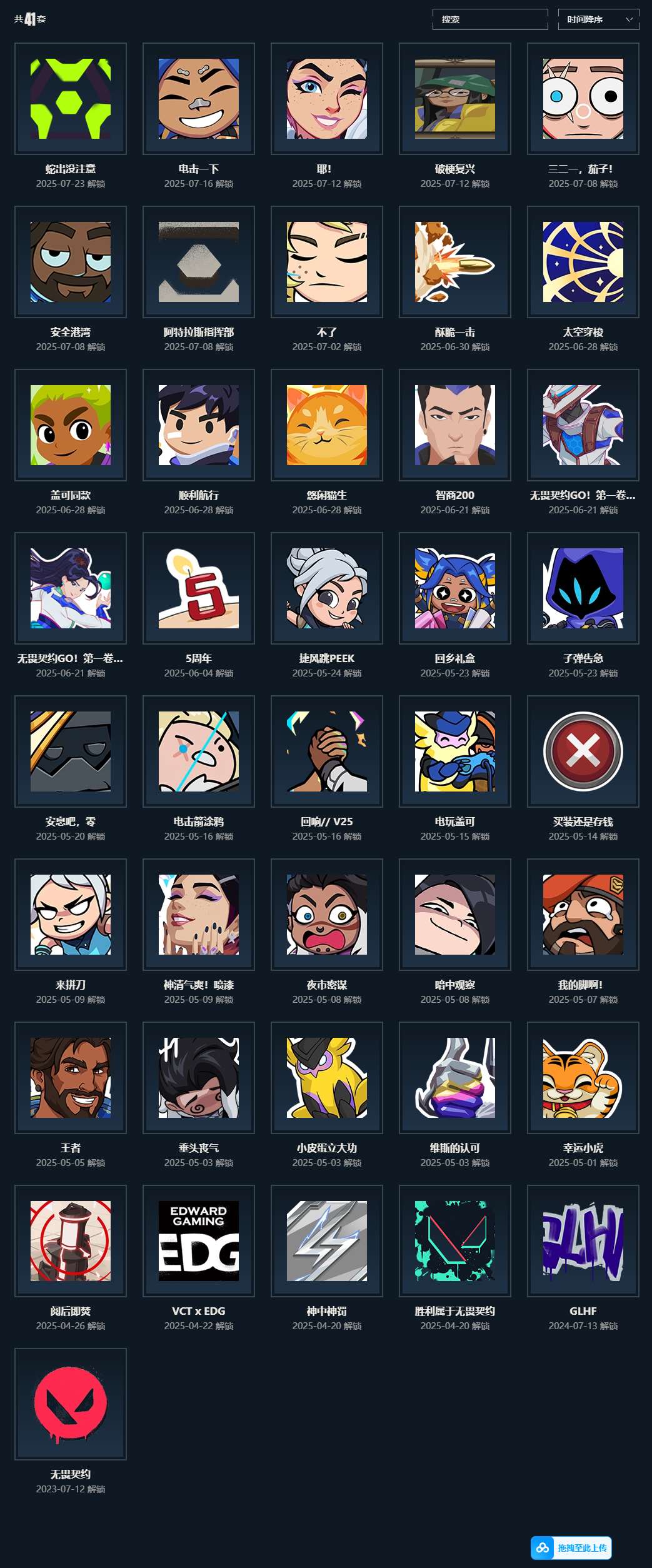652x1568 pixels.
Task: Open the VCT x EDG spray card
Action: (199, 1241)
